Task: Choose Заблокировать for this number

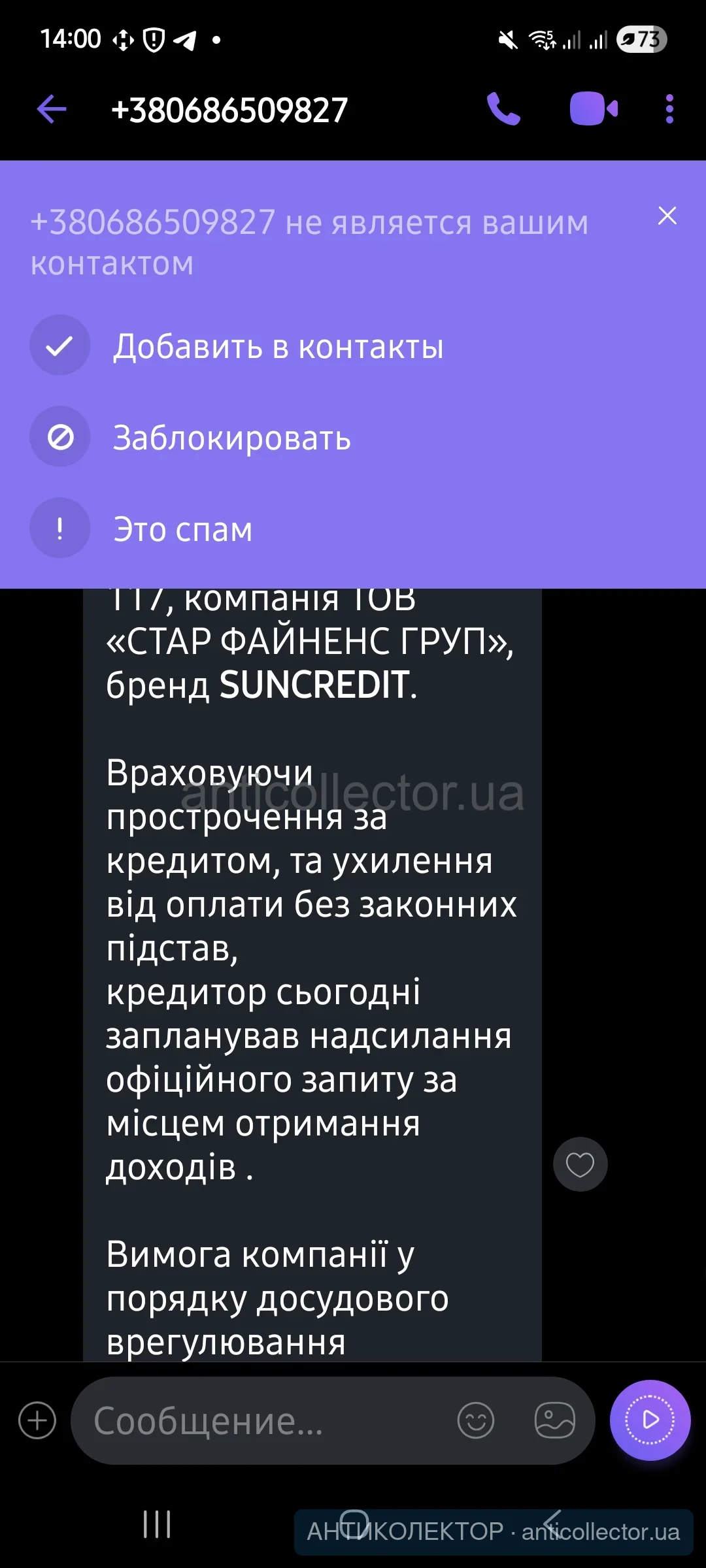Action: click(231, 438)
